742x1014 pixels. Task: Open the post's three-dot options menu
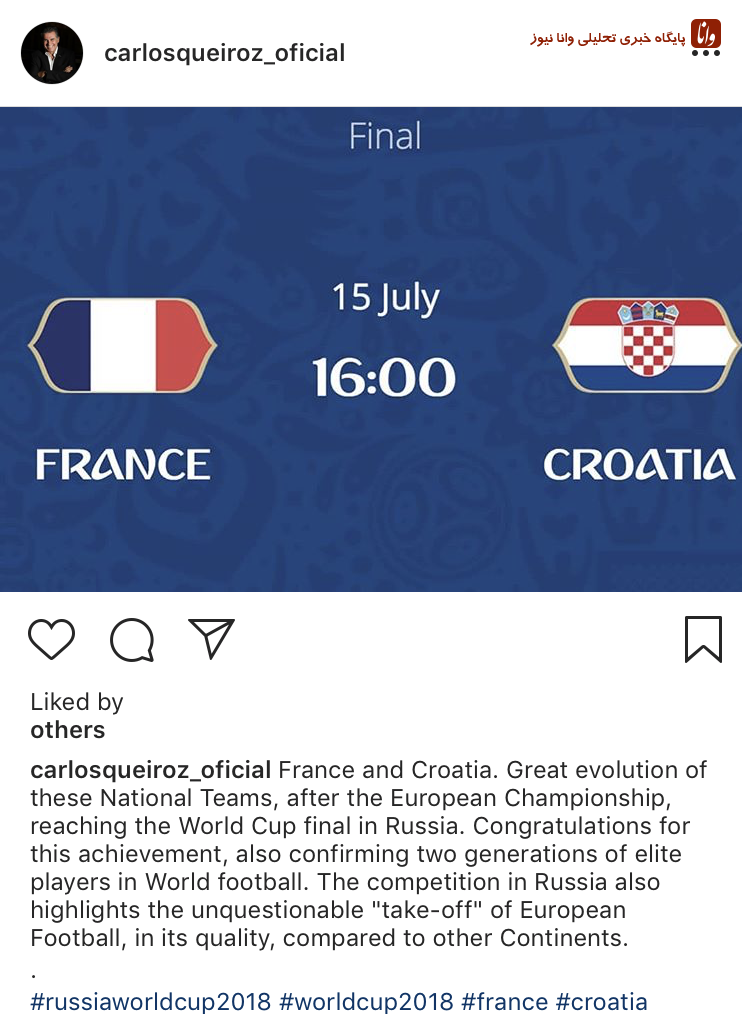tap(705, 53)
